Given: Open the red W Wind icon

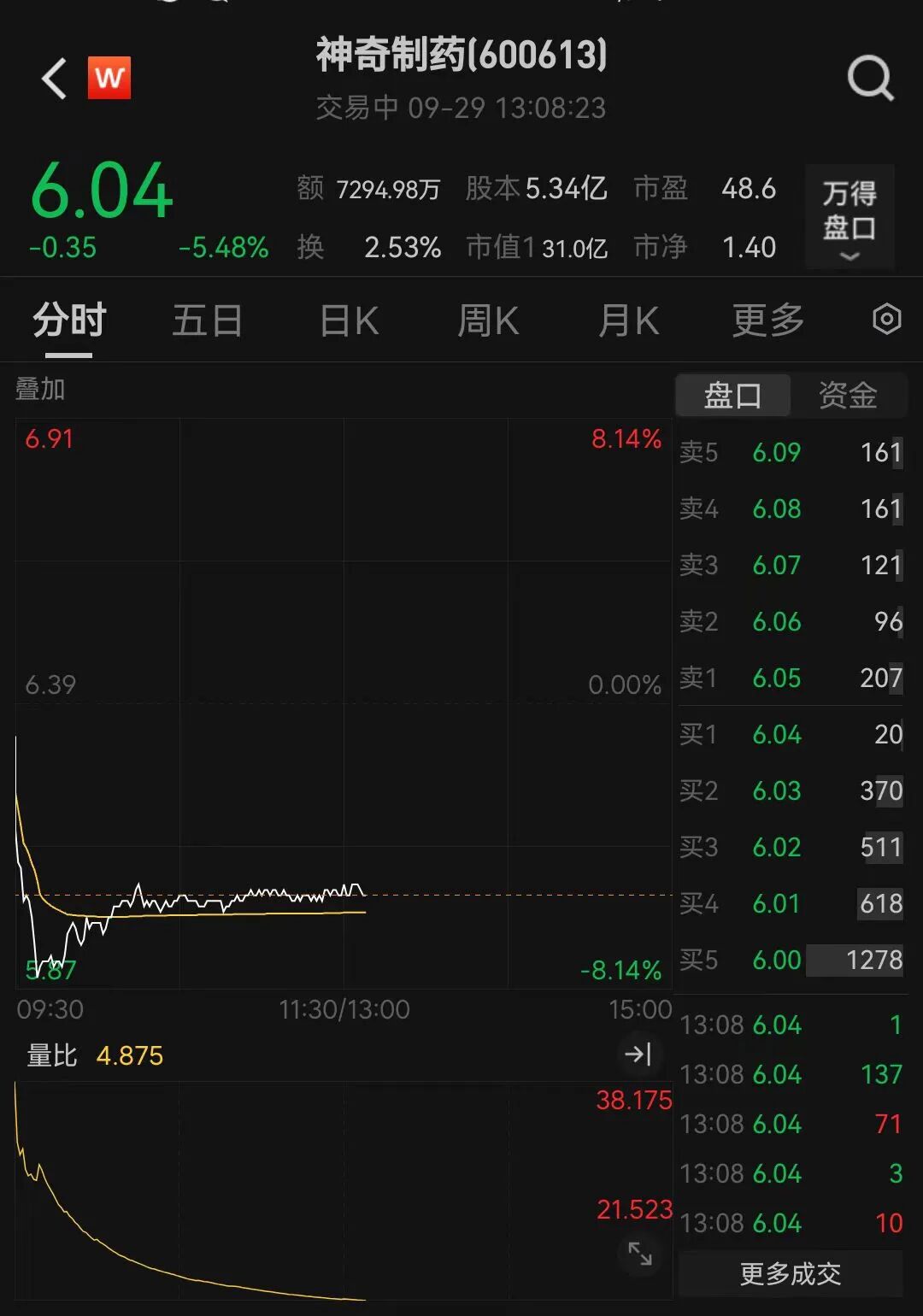Looking at the screenshot, I should click(x=109, y=79).
